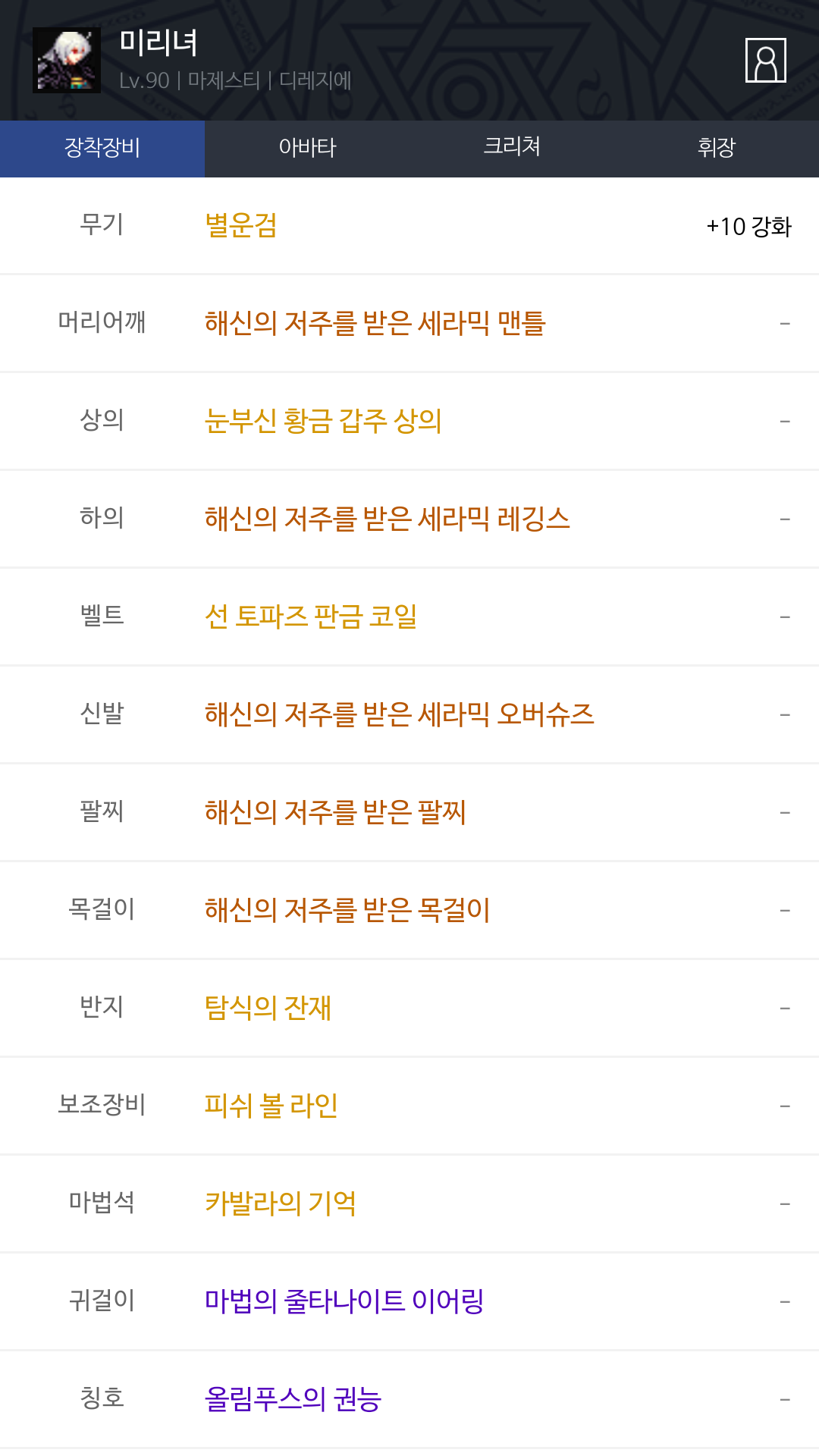Switch to the 휘장 tab
The width and height of the screenshot is (819, 1456).
717,149
